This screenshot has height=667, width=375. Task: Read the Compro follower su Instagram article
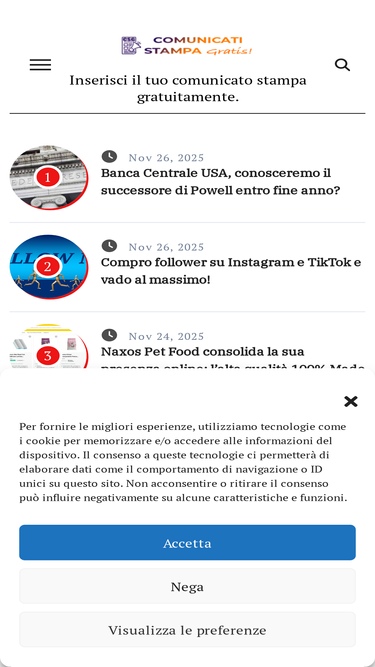(x=231, y=271)
